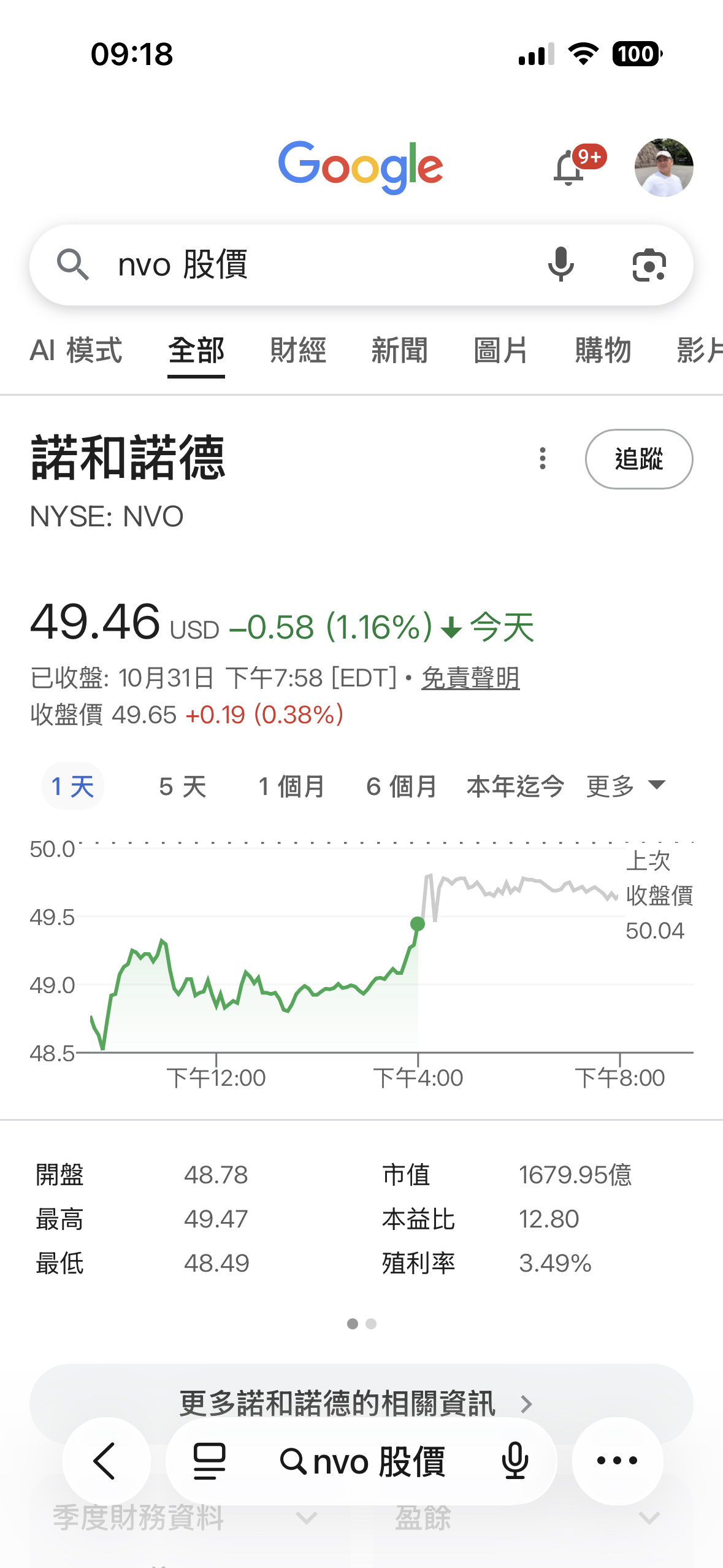Open the three-dot menu beside 諾和諾德
The height and width of the screenshot is (1568, 723).
coord(543,459)
